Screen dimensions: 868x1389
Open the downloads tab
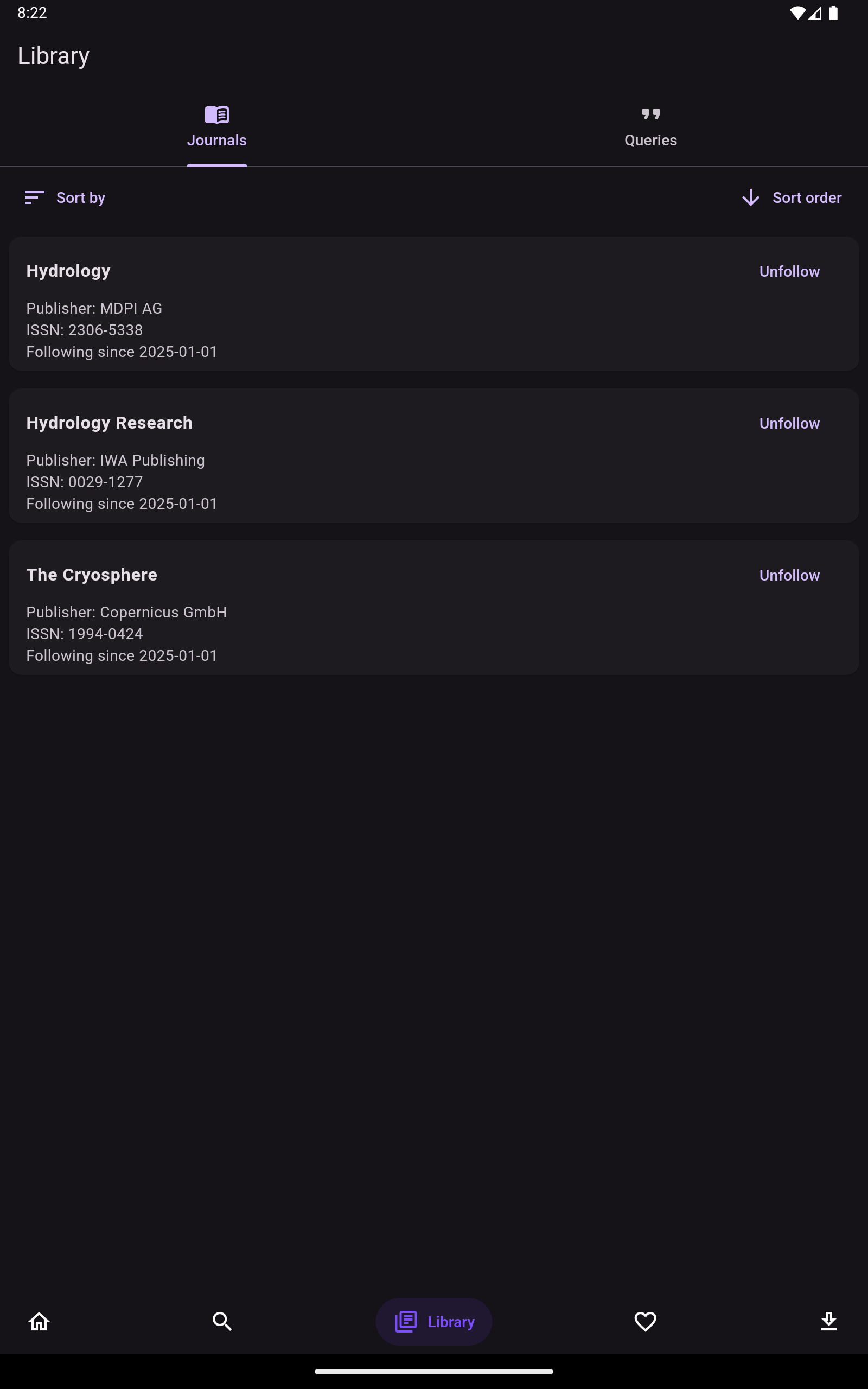[x=828, y=1321]
